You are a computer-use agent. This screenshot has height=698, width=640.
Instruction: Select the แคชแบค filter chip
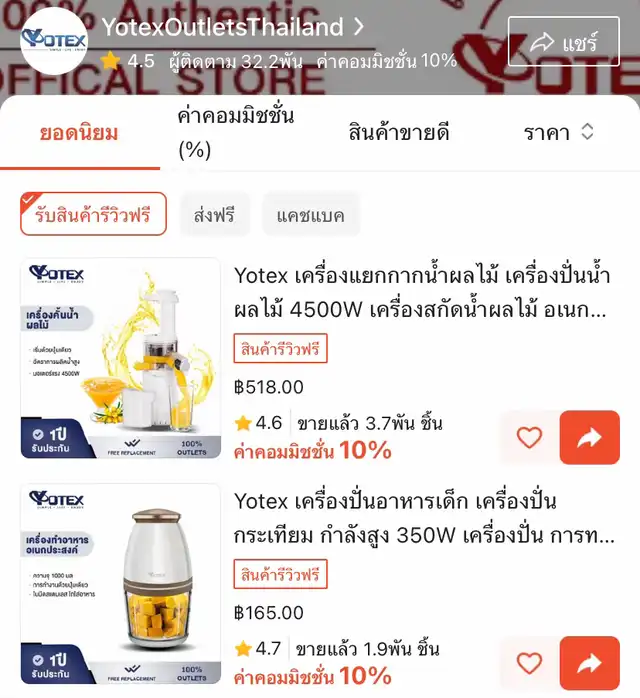(311, 214)
